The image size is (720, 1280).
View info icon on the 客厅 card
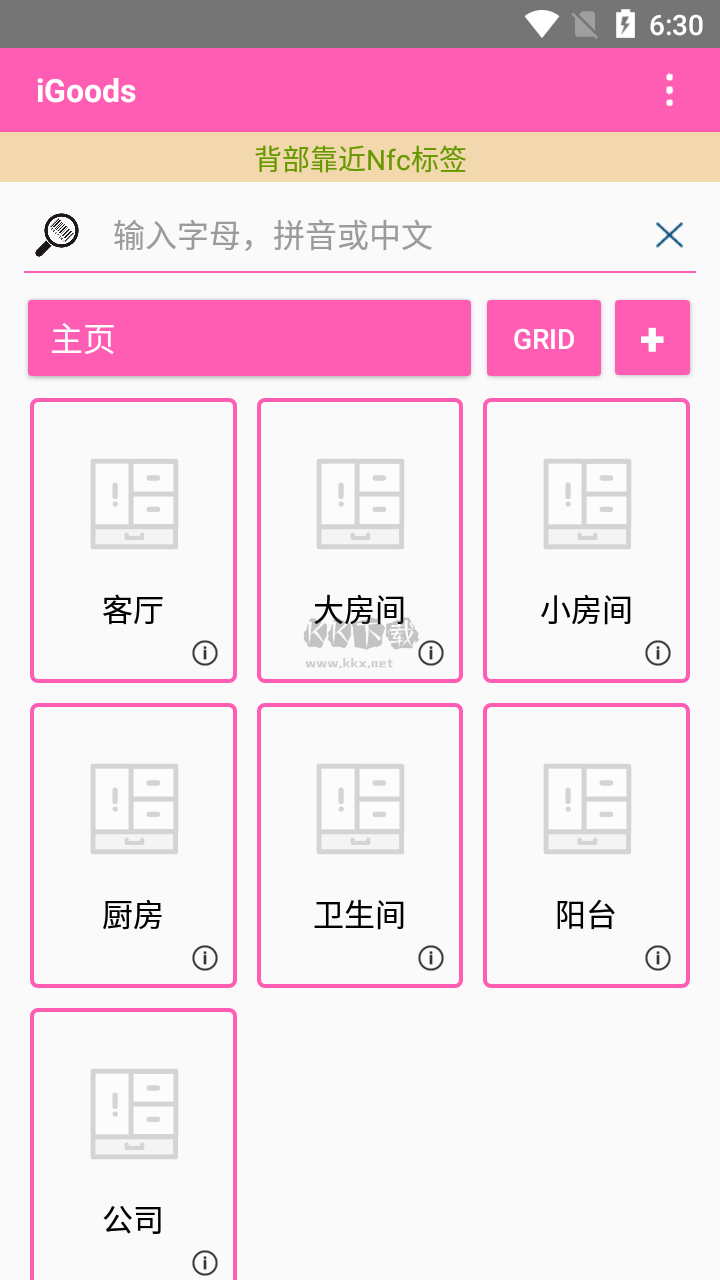click(204, 653)
